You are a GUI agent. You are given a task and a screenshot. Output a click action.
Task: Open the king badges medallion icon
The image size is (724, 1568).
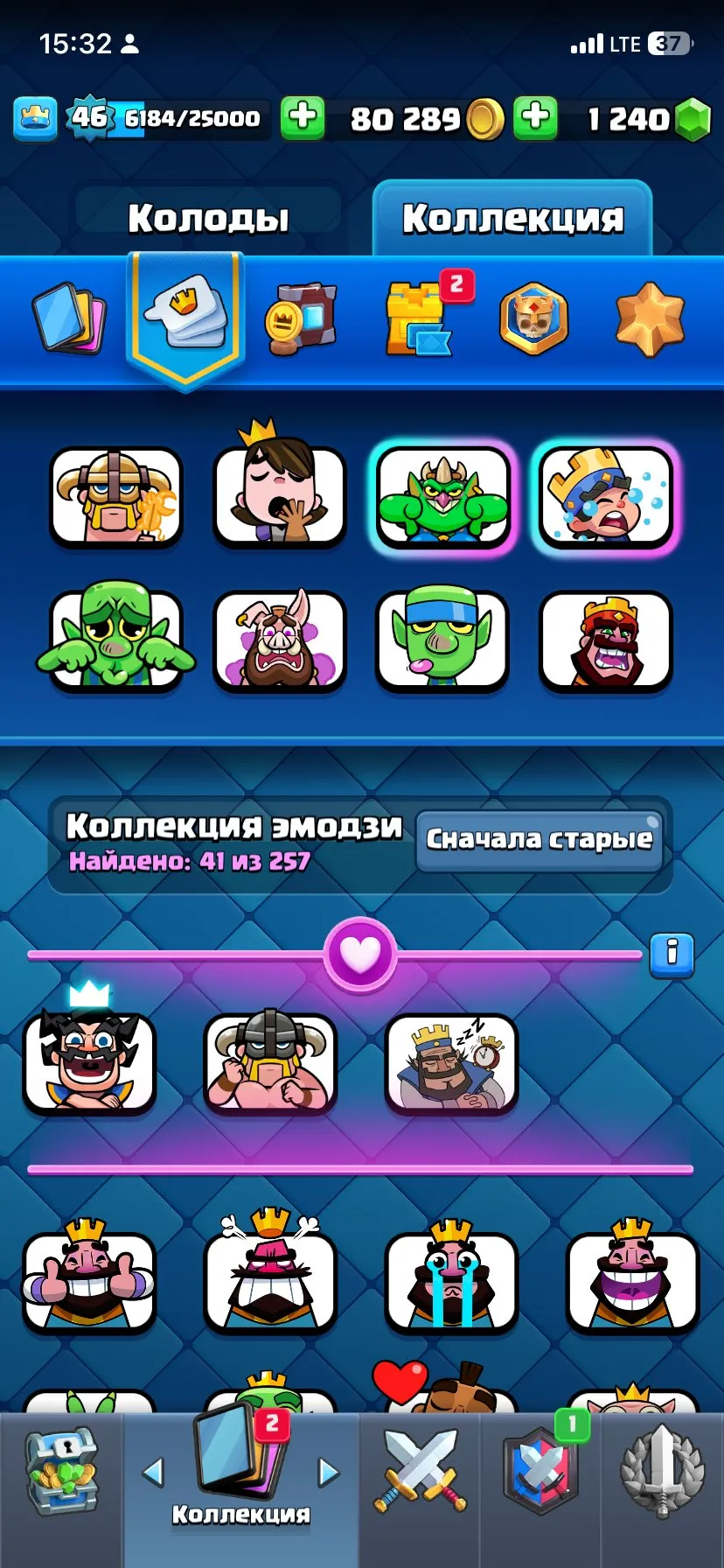(x=532, y=318)
